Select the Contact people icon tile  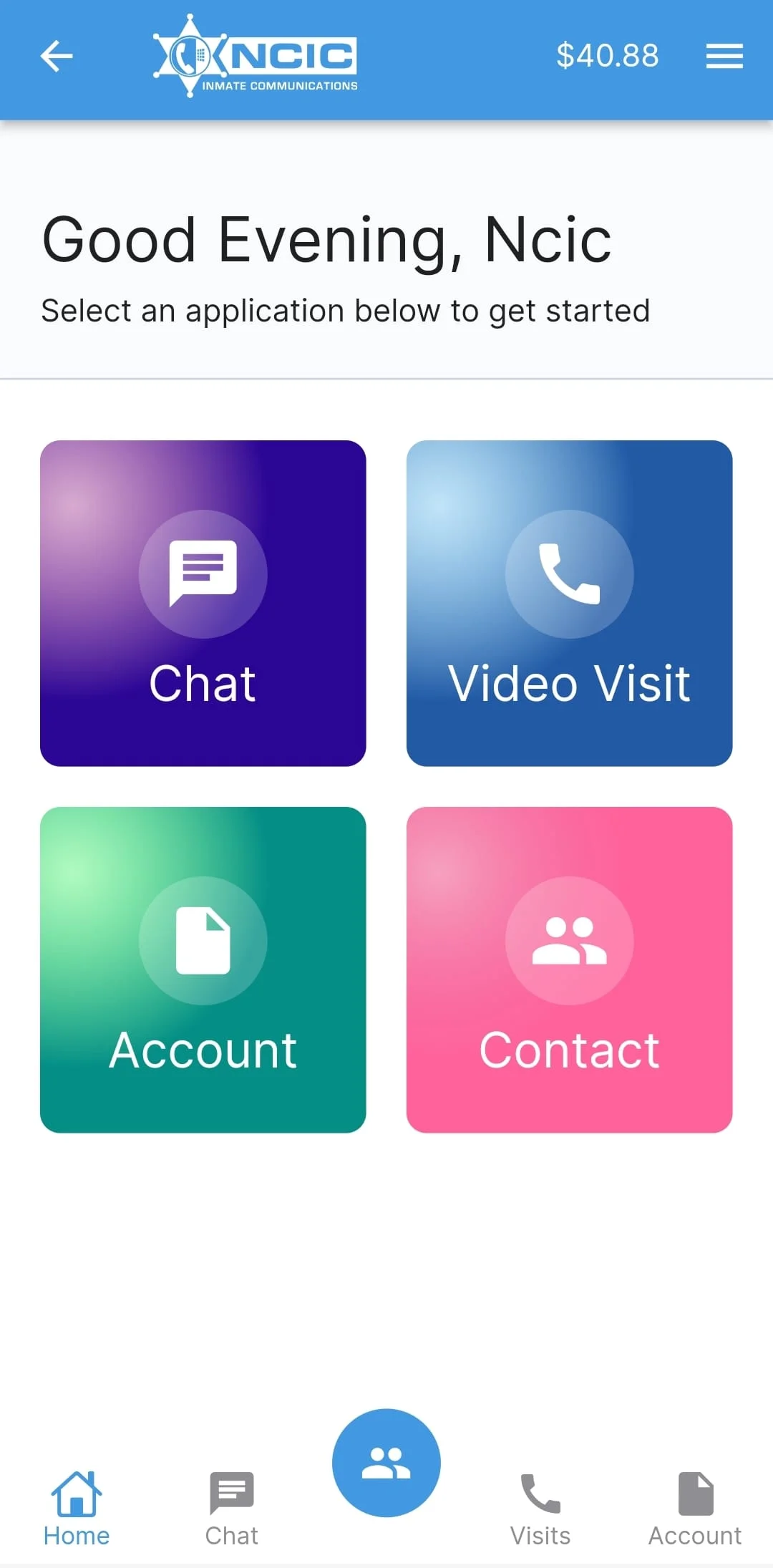569,942
